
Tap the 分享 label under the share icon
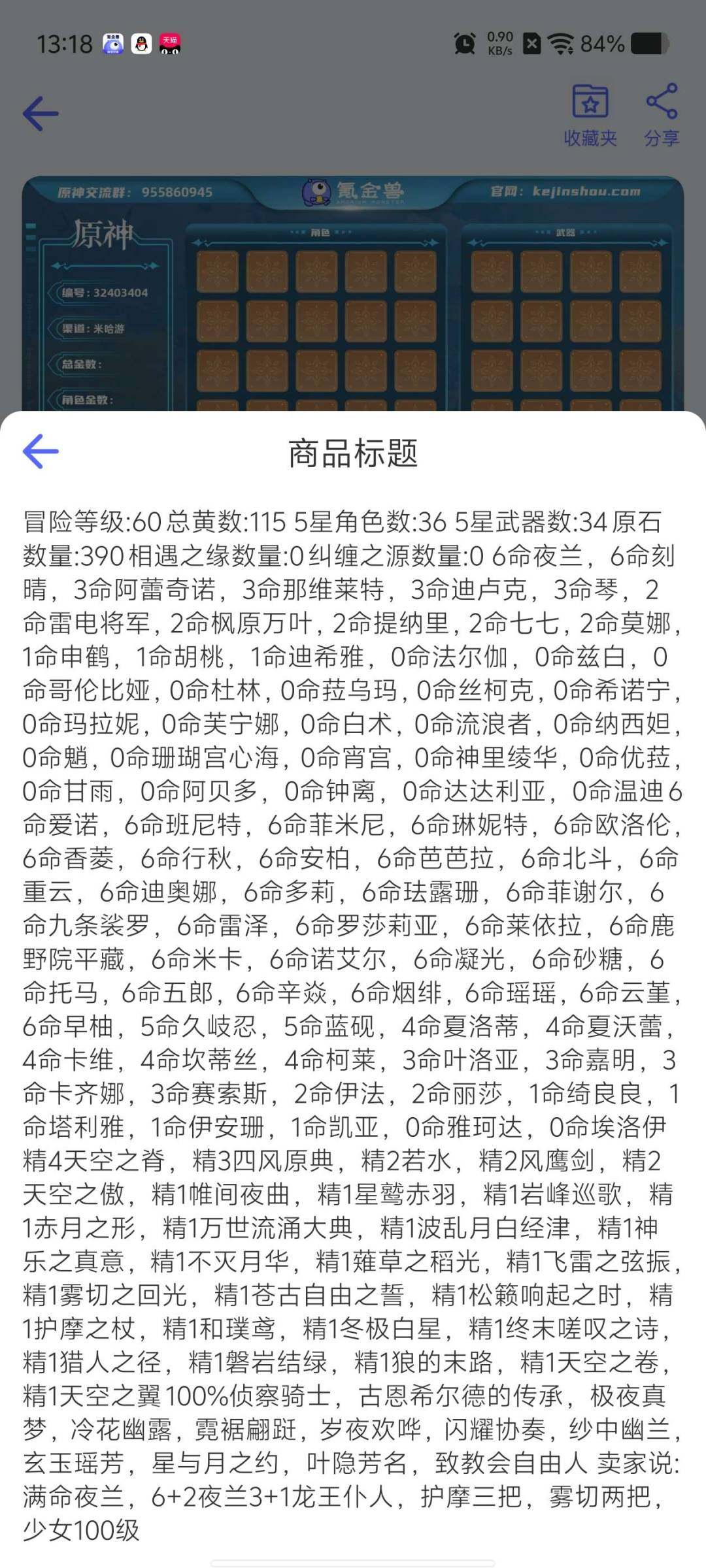point(661,139)
